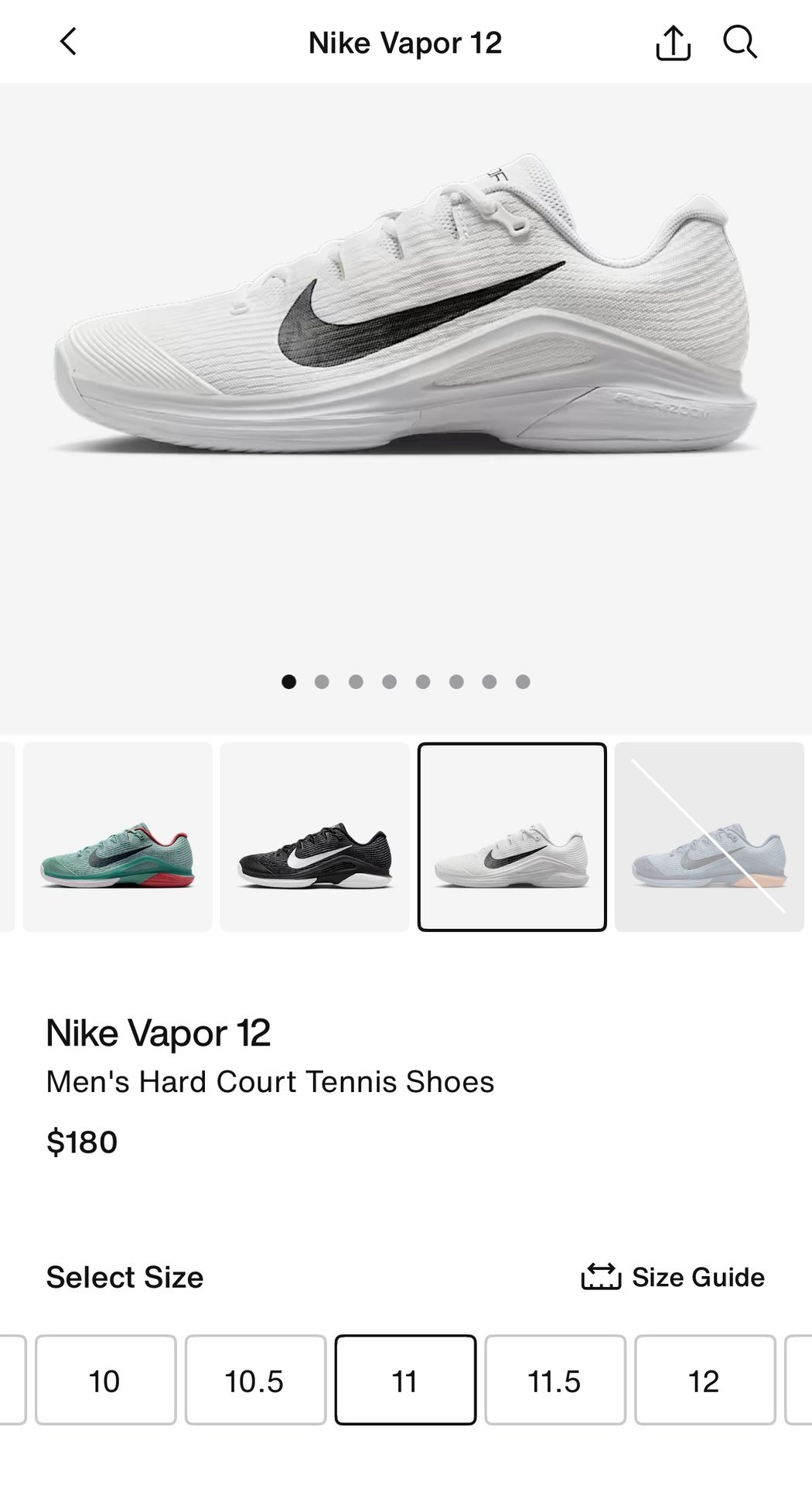Share the Nike Vapor 12 product
This screenshot has width=812, height=1485.
pos(673,43)
